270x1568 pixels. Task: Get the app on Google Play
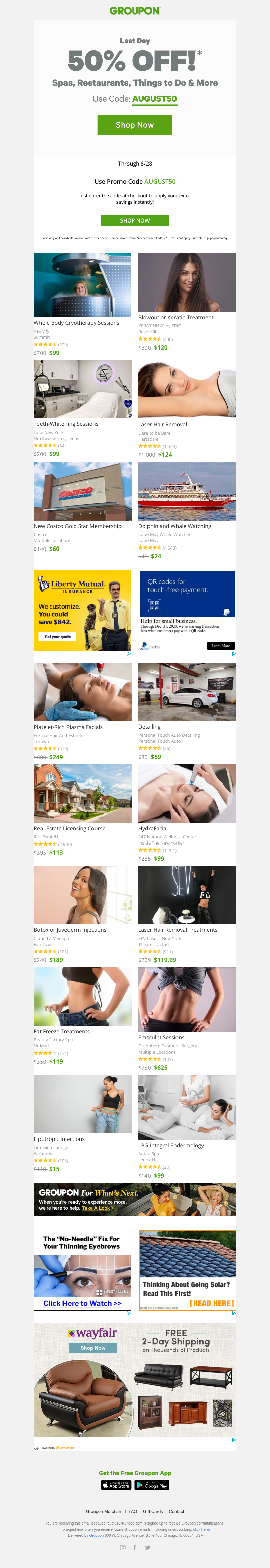[152, 1485]
